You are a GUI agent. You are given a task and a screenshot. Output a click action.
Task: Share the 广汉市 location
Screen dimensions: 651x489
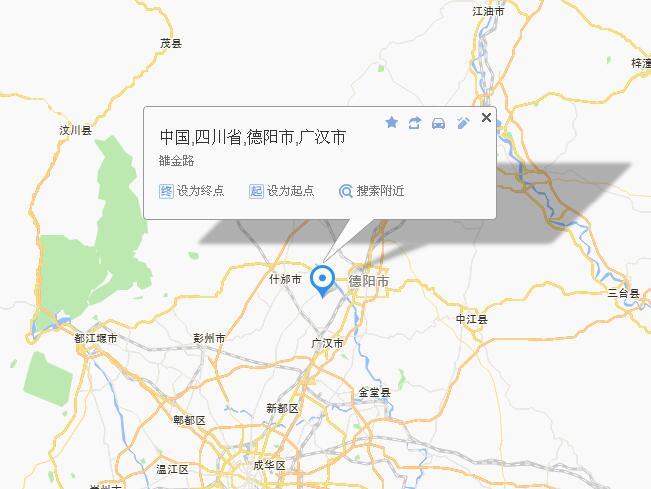[415, 123]
